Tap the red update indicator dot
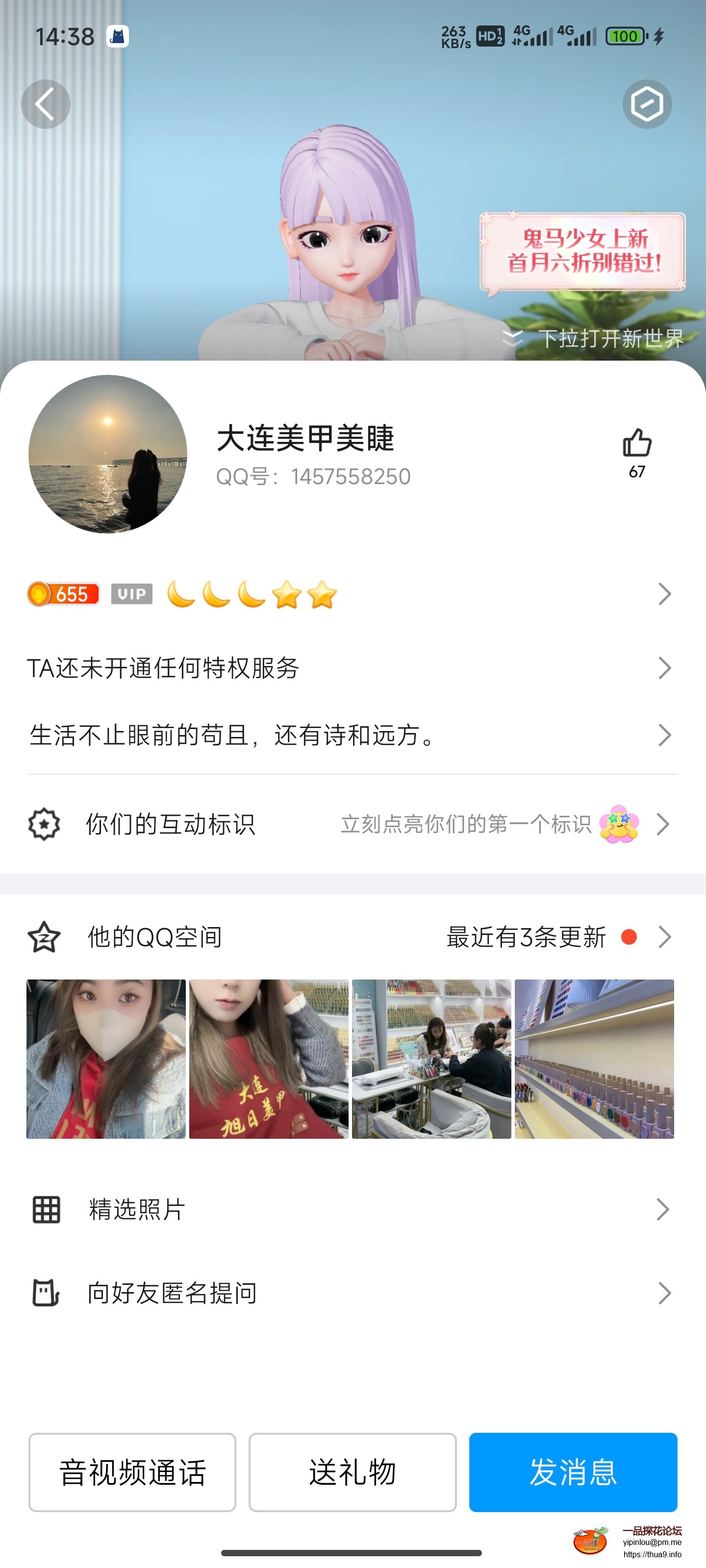706x1568 pixels. point(629,937)
